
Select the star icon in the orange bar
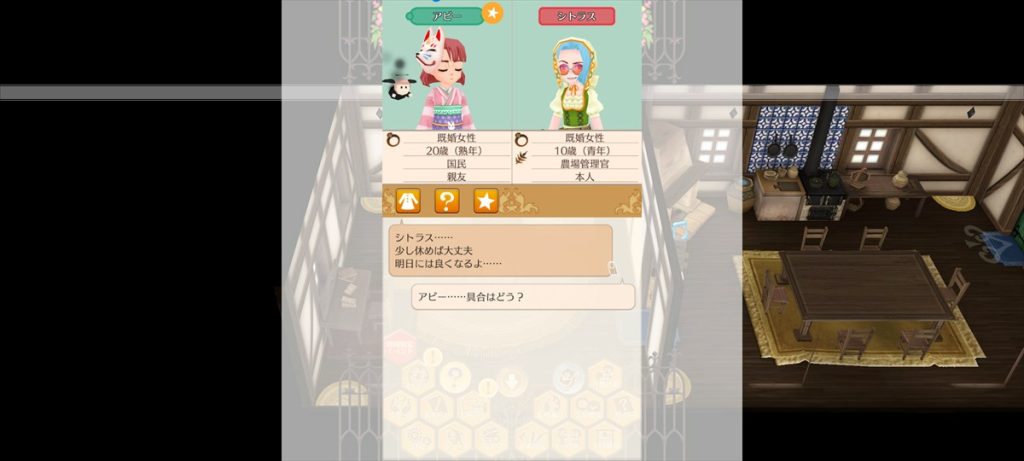coord(486,200)
